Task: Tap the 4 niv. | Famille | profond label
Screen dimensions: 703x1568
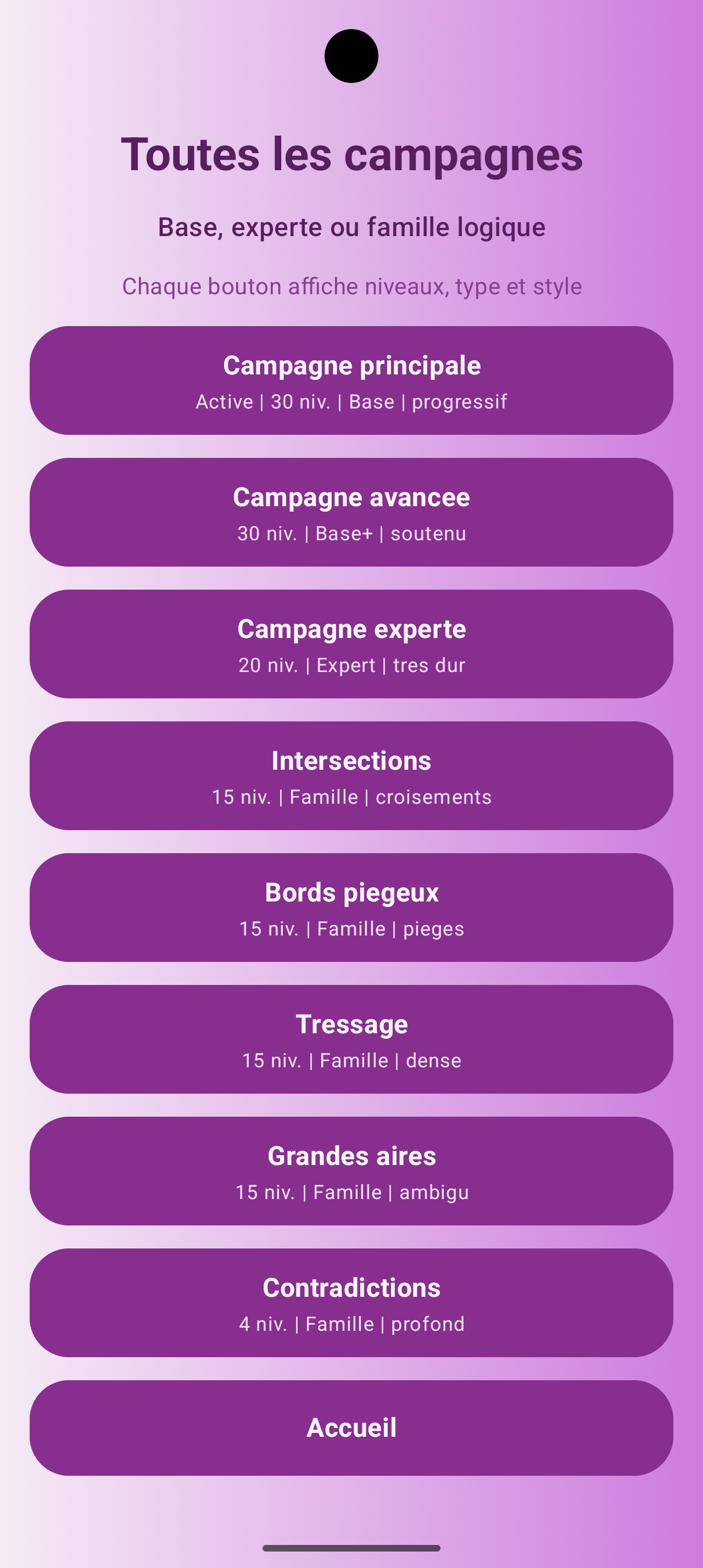Action: tap(351, 1324)
